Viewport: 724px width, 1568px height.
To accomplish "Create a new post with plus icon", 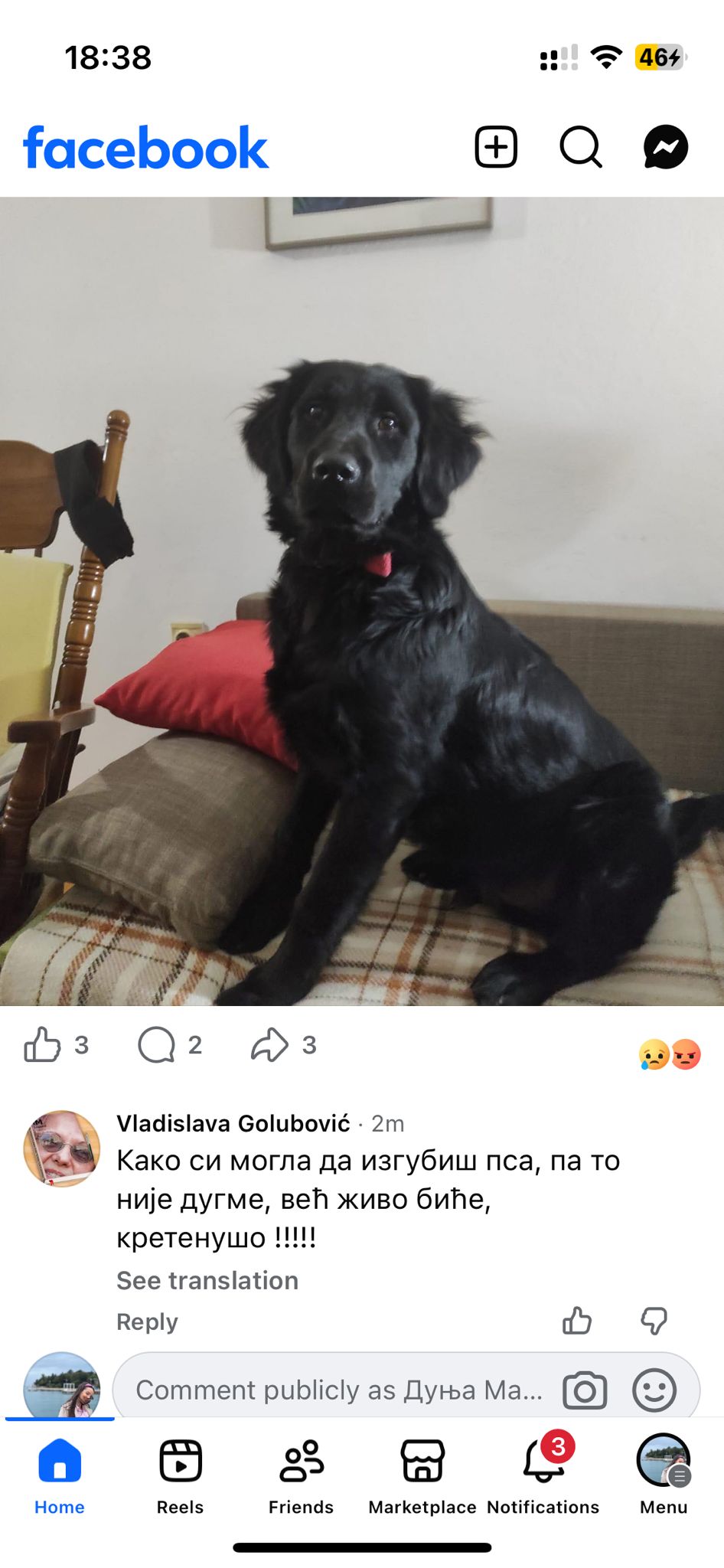I will (x=496, y=147).
